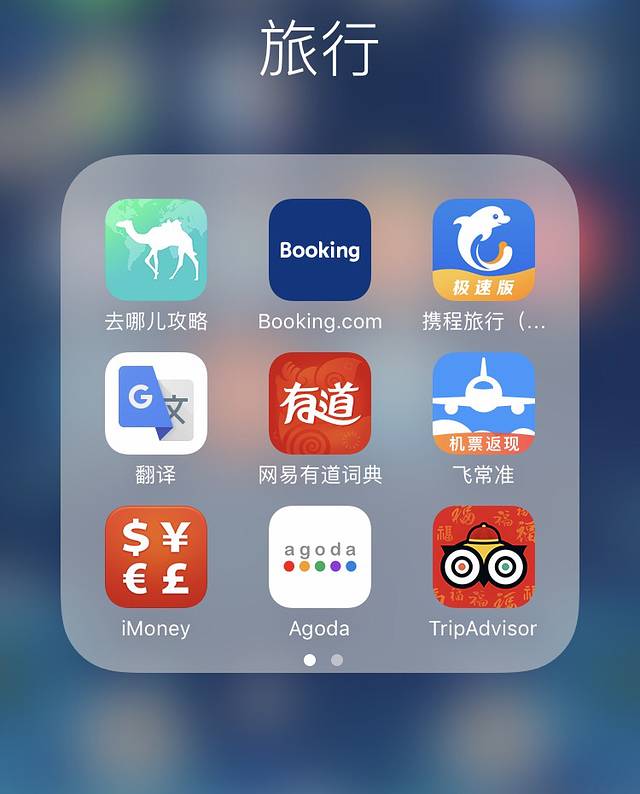Open the TripAdvisor app
Viewport: 640px width, 794px height.
pos(483,556)
